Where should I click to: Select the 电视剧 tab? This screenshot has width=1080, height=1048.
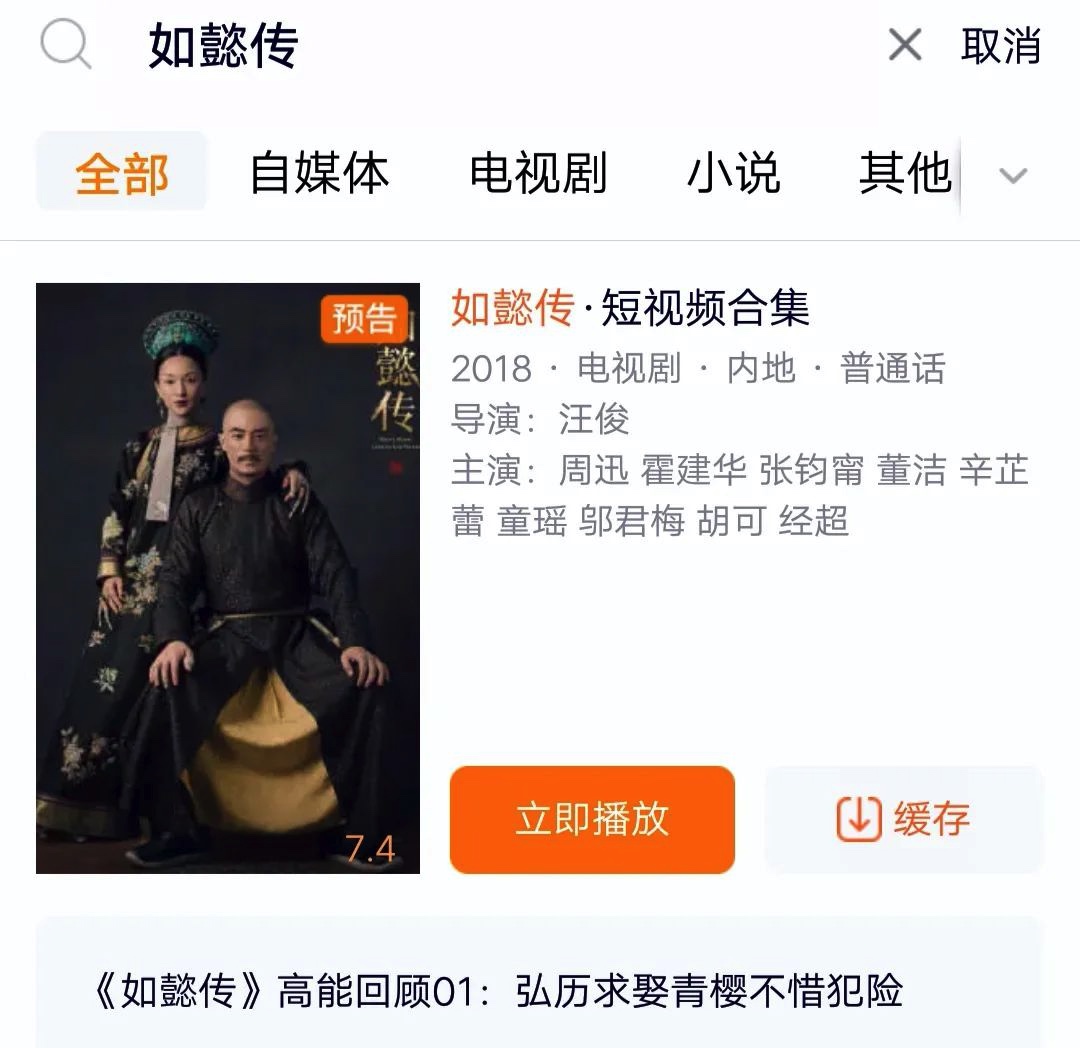(x=538, y=173)
